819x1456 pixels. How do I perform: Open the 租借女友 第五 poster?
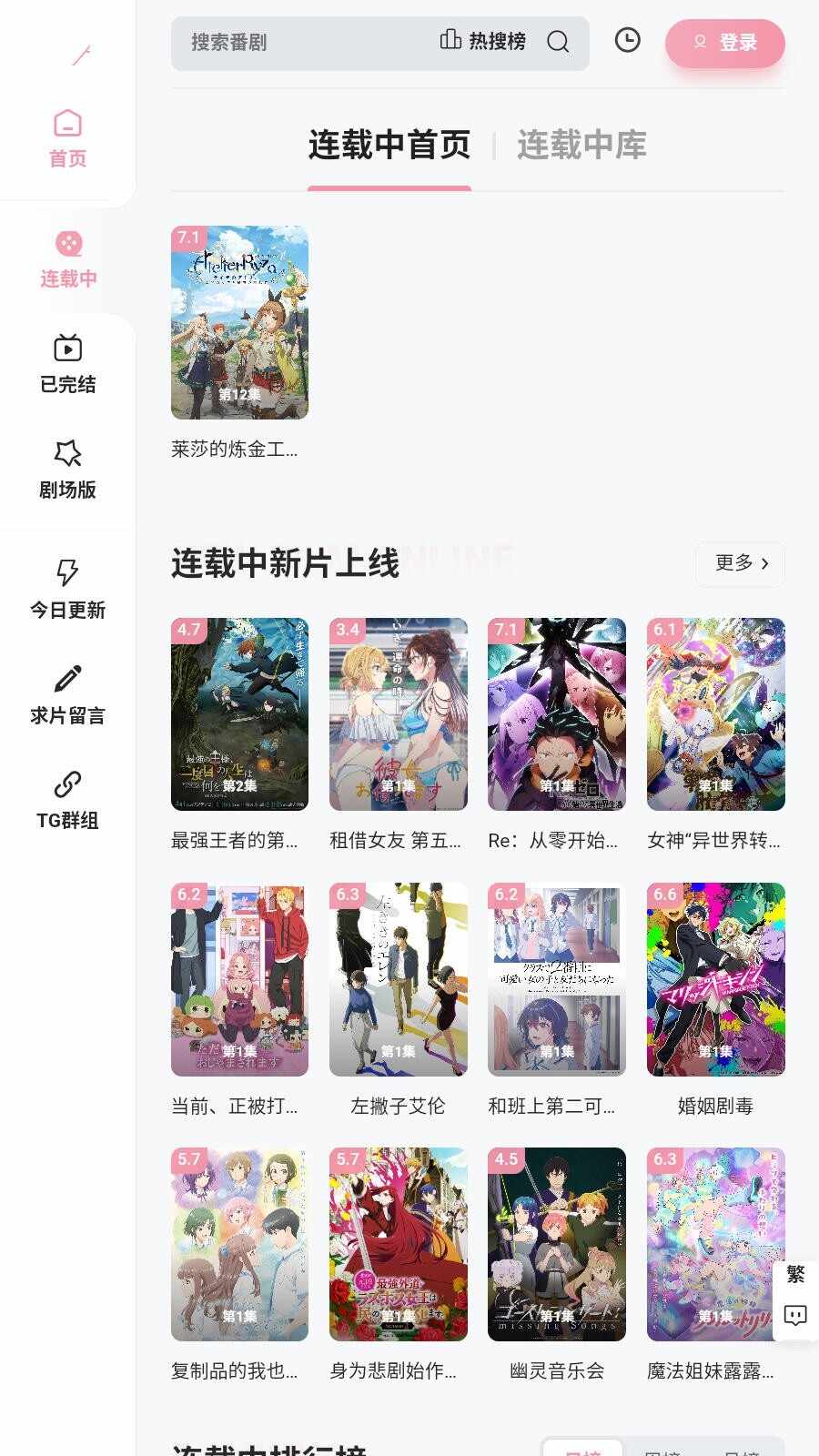398,714
